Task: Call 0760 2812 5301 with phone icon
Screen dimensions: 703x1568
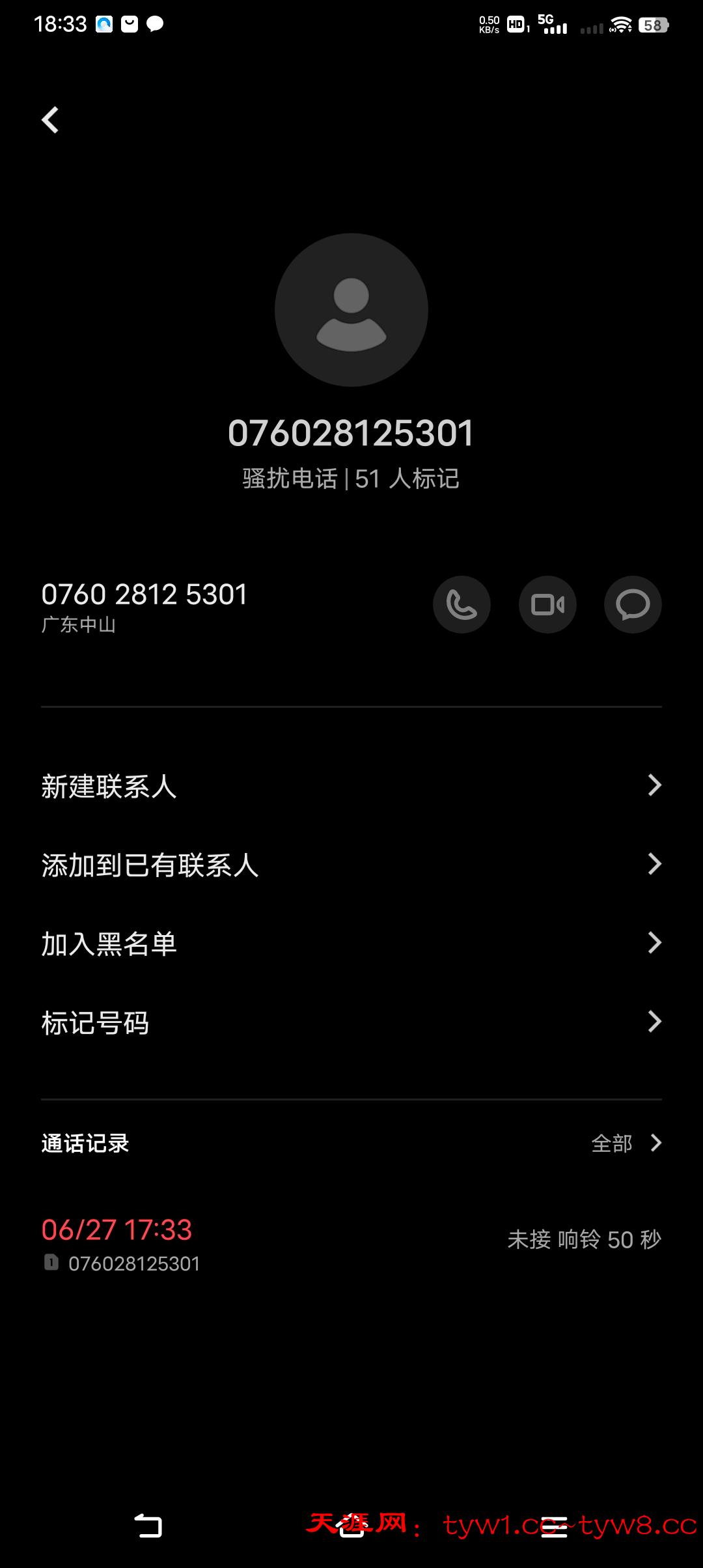Action: 462,604
